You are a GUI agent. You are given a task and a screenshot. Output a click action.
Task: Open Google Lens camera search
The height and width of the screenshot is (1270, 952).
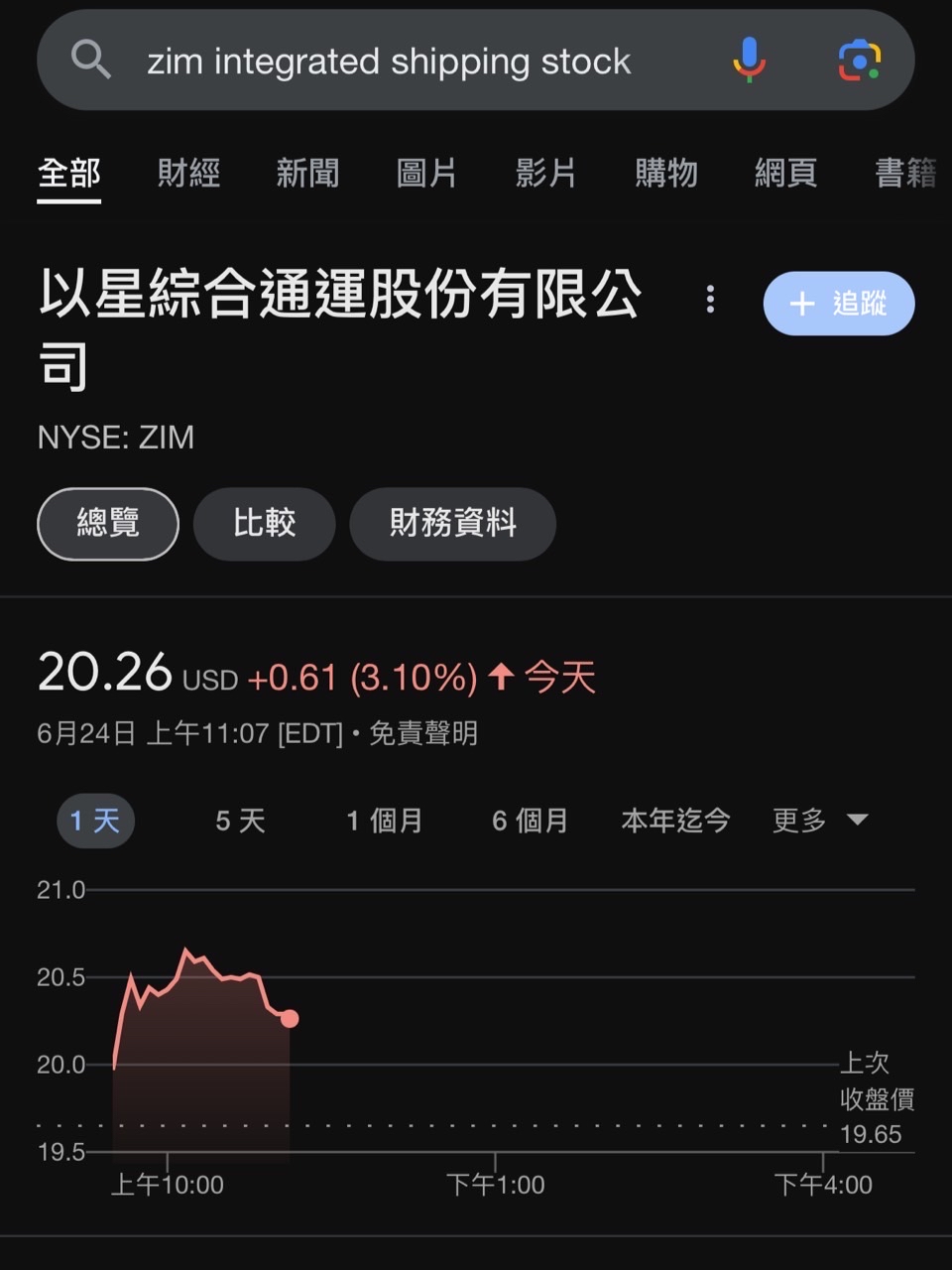coord(859,61)
